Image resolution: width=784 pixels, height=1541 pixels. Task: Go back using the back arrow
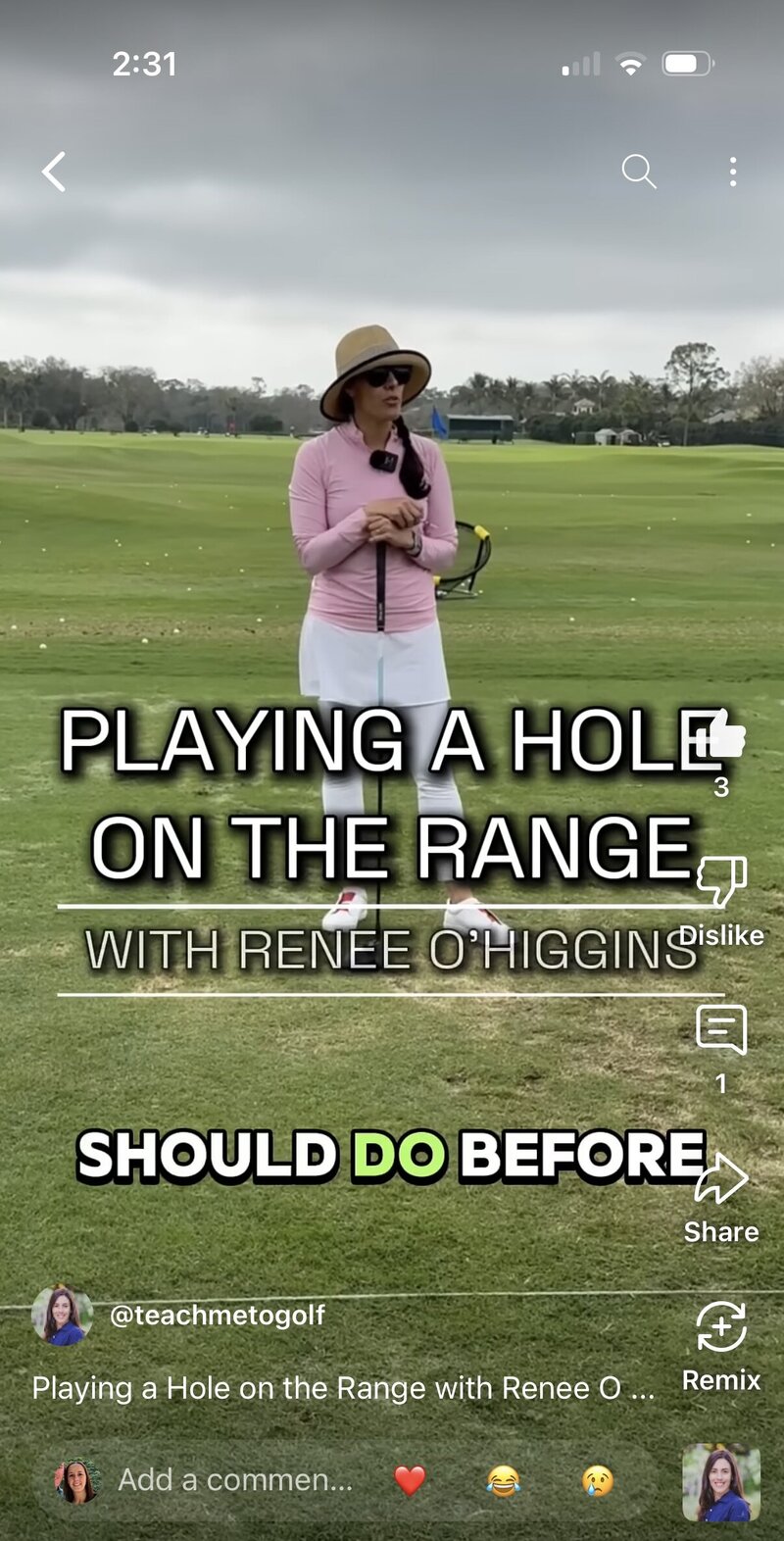pyautogui.click(x=54, y=173)
